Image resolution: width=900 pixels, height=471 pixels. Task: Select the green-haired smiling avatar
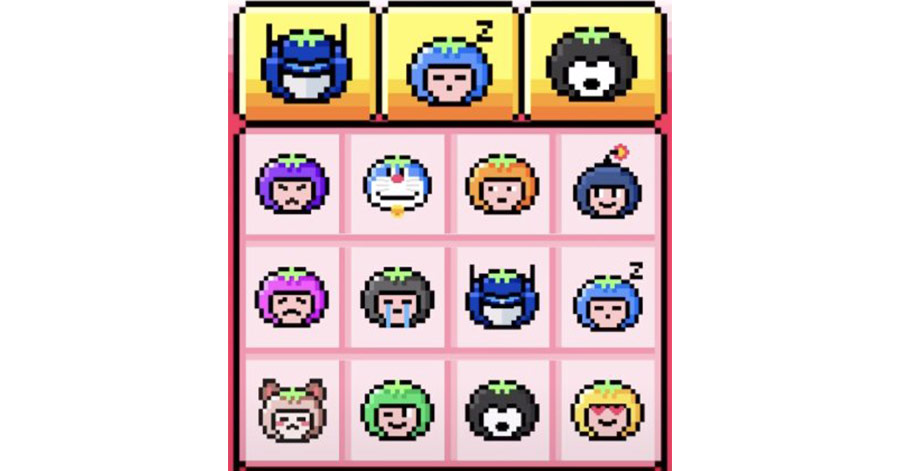click(398, 408)
